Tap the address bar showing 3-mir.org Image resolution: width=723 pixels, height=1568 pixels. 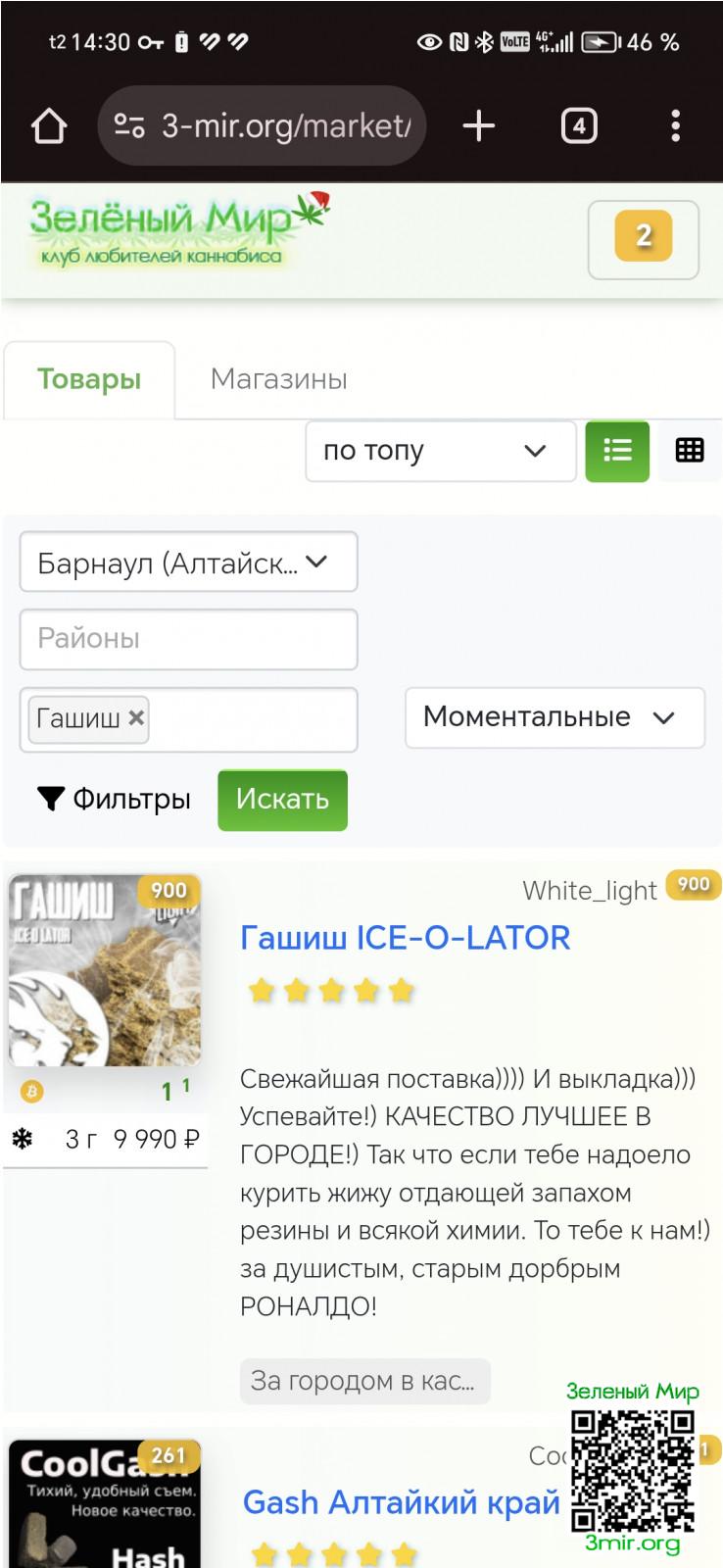[x=263, y=126]
